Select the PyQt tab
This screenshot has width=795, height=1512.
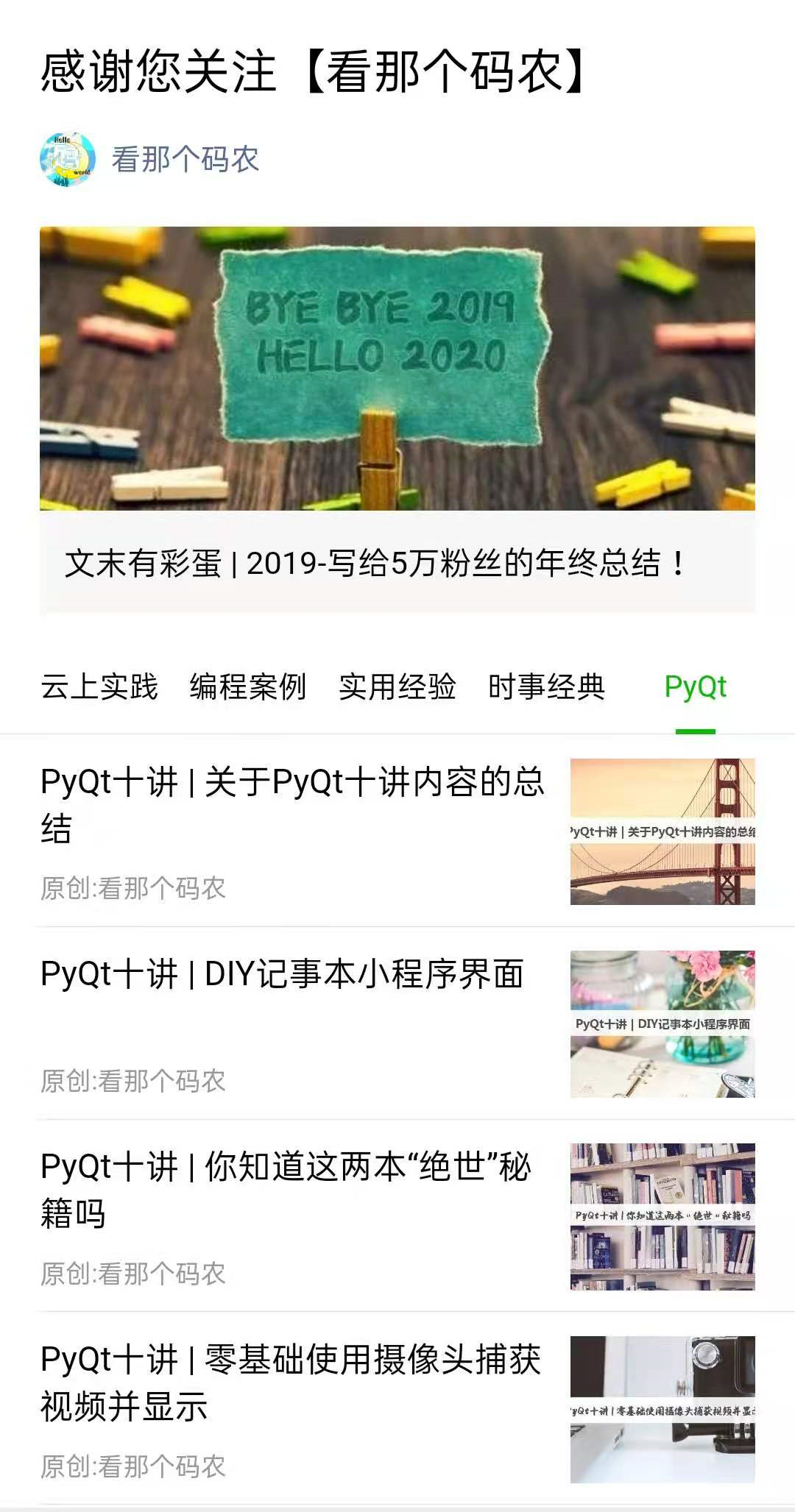(696, 686)
